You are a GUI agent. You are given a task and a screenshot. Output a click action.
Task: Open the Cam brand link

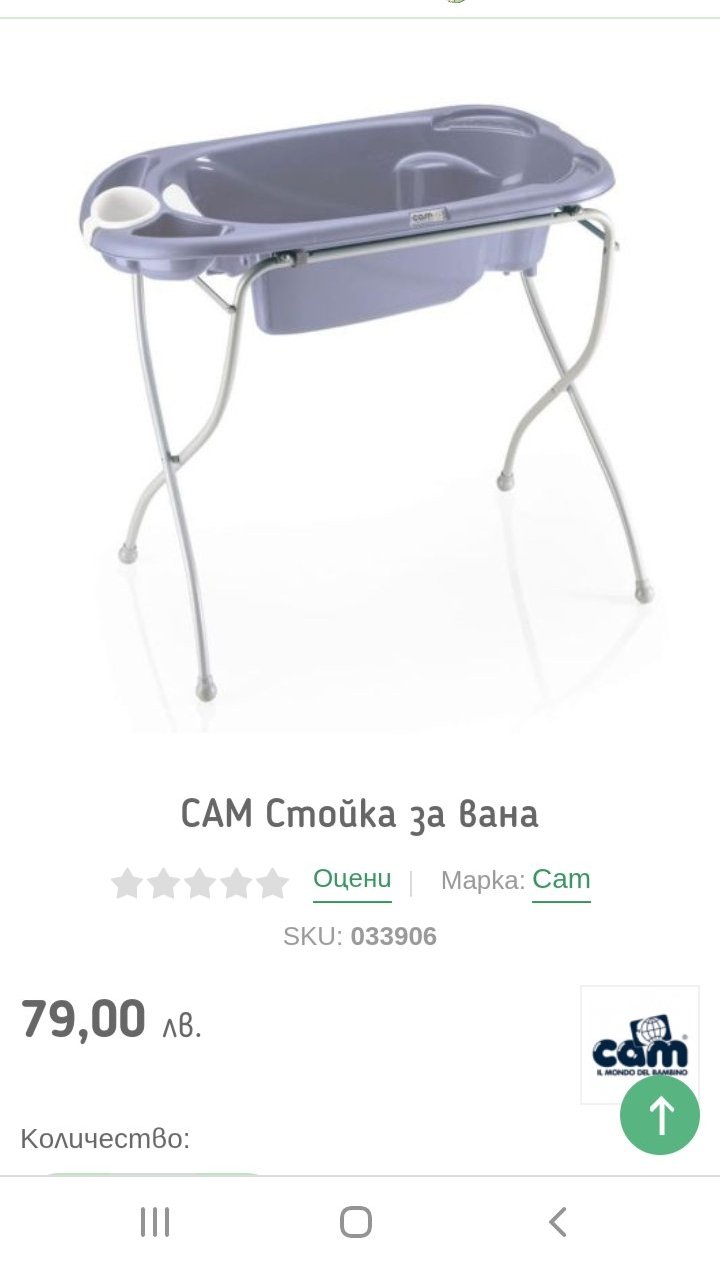(561, 880)
